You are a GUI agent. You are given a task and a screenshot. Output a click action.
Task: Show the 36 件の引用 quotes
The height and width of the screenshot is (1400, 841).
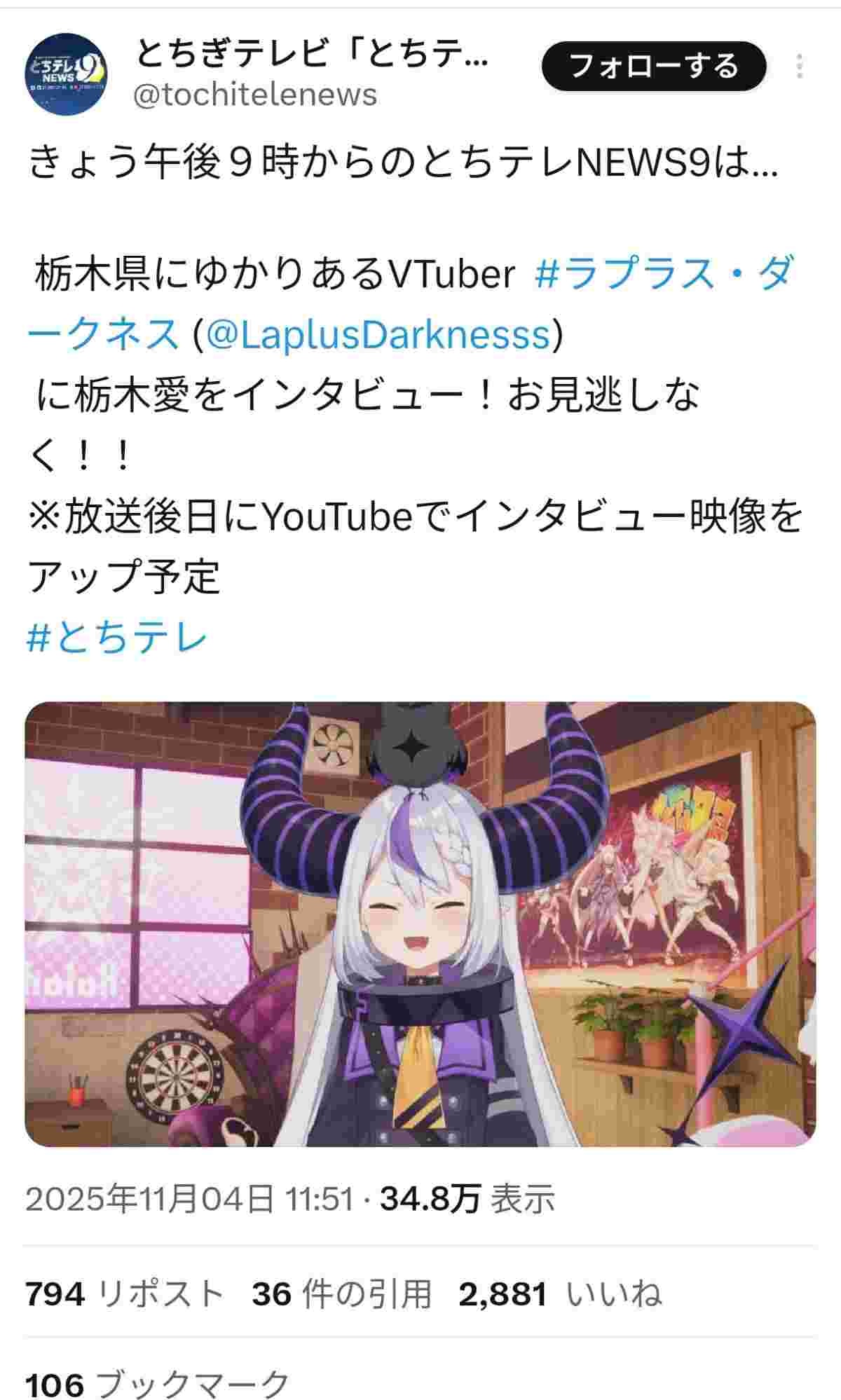(341, 1294)
